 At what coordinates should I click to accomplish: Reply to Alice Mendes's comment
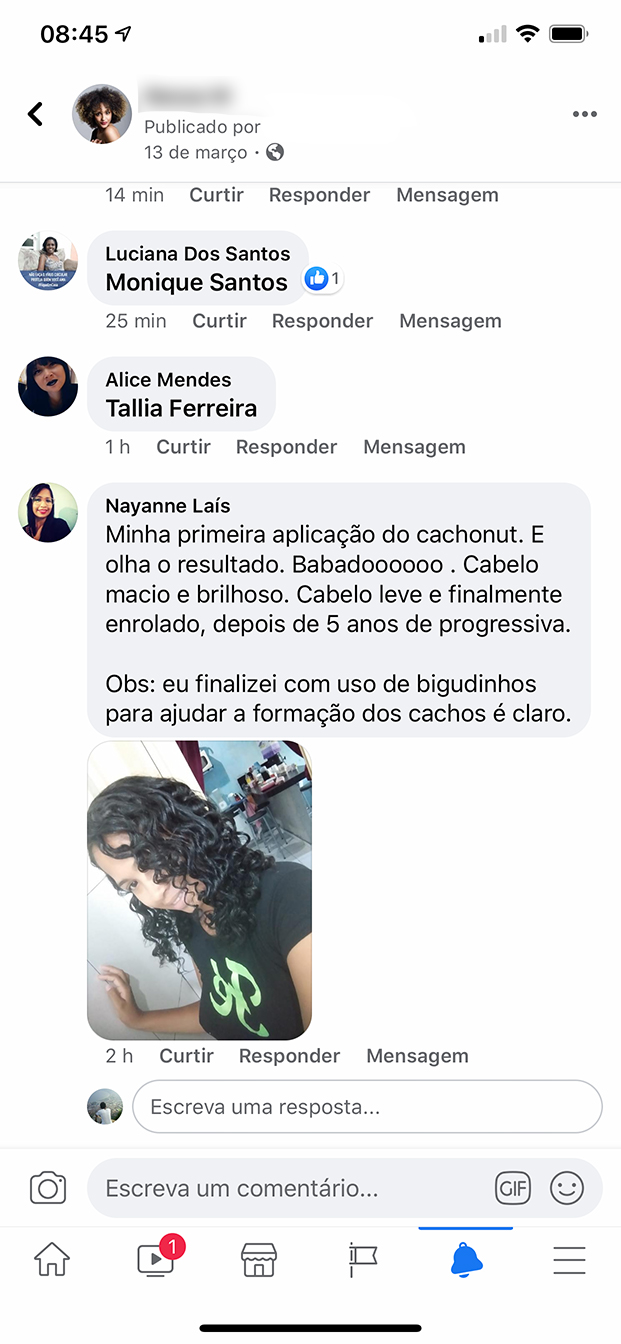click(x=287, y=447)
